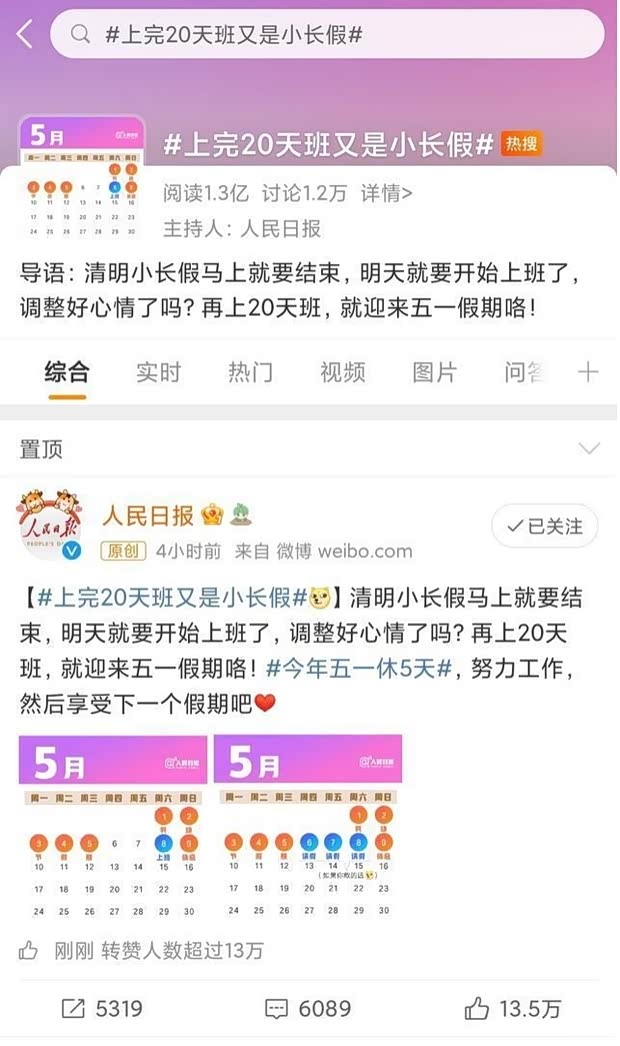620x1046 pixels.
Task: Like the post with 13.5万 likes
Action: pos(518,1009)
